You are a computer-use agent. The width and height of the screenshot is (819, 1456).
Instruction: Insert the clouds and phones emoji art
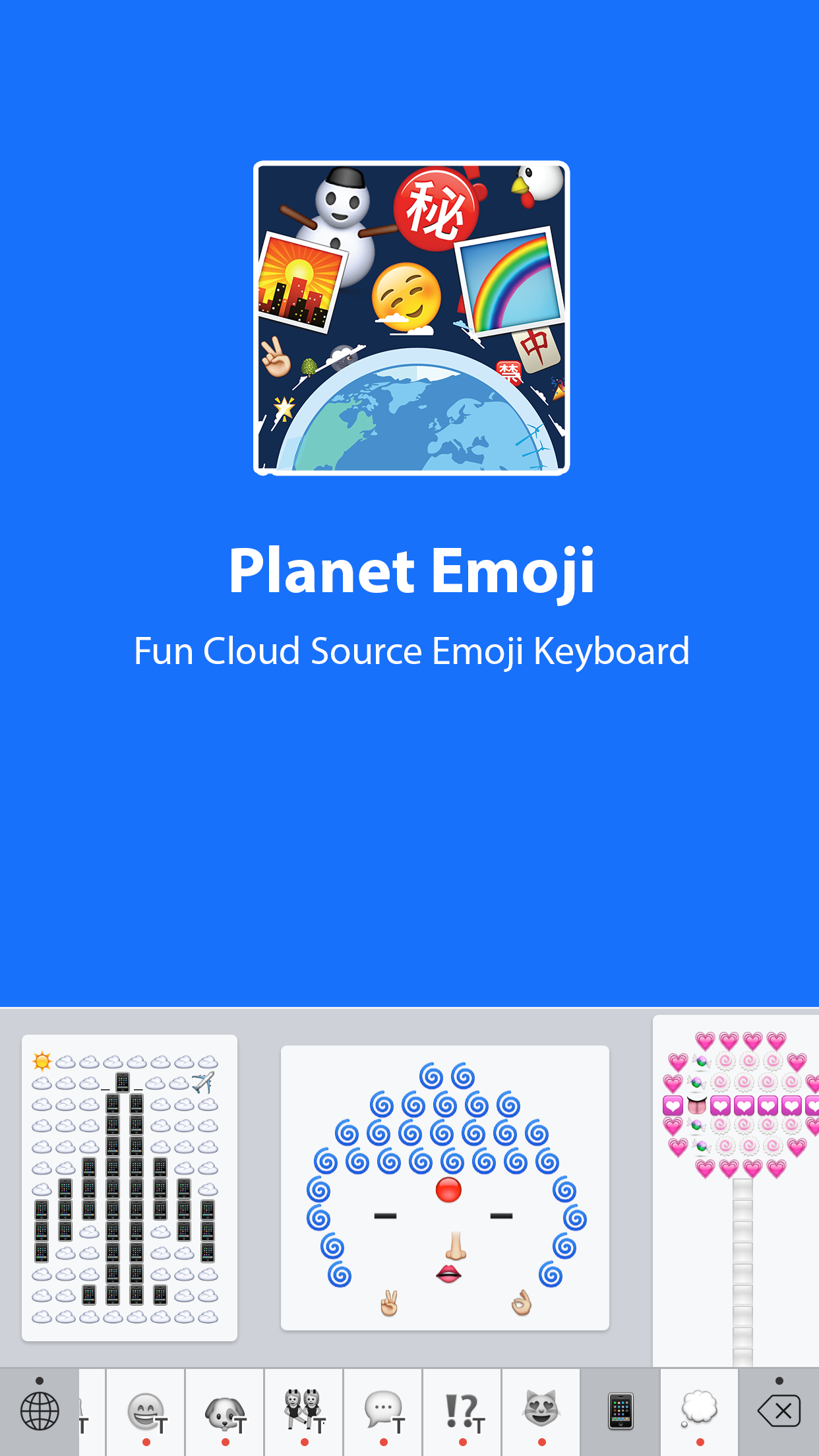(129, 1188)
